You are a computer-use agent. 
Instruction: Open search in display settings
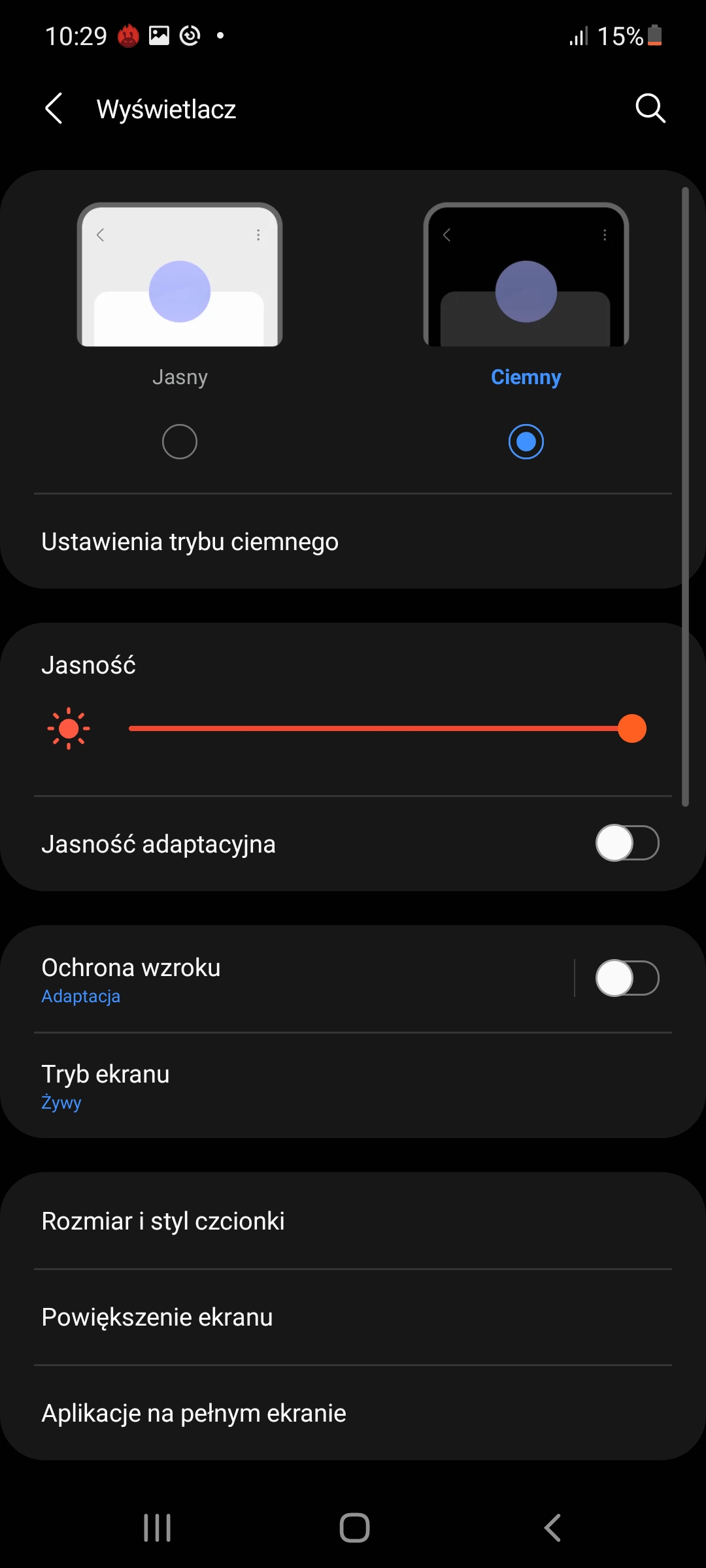(650, 108)
